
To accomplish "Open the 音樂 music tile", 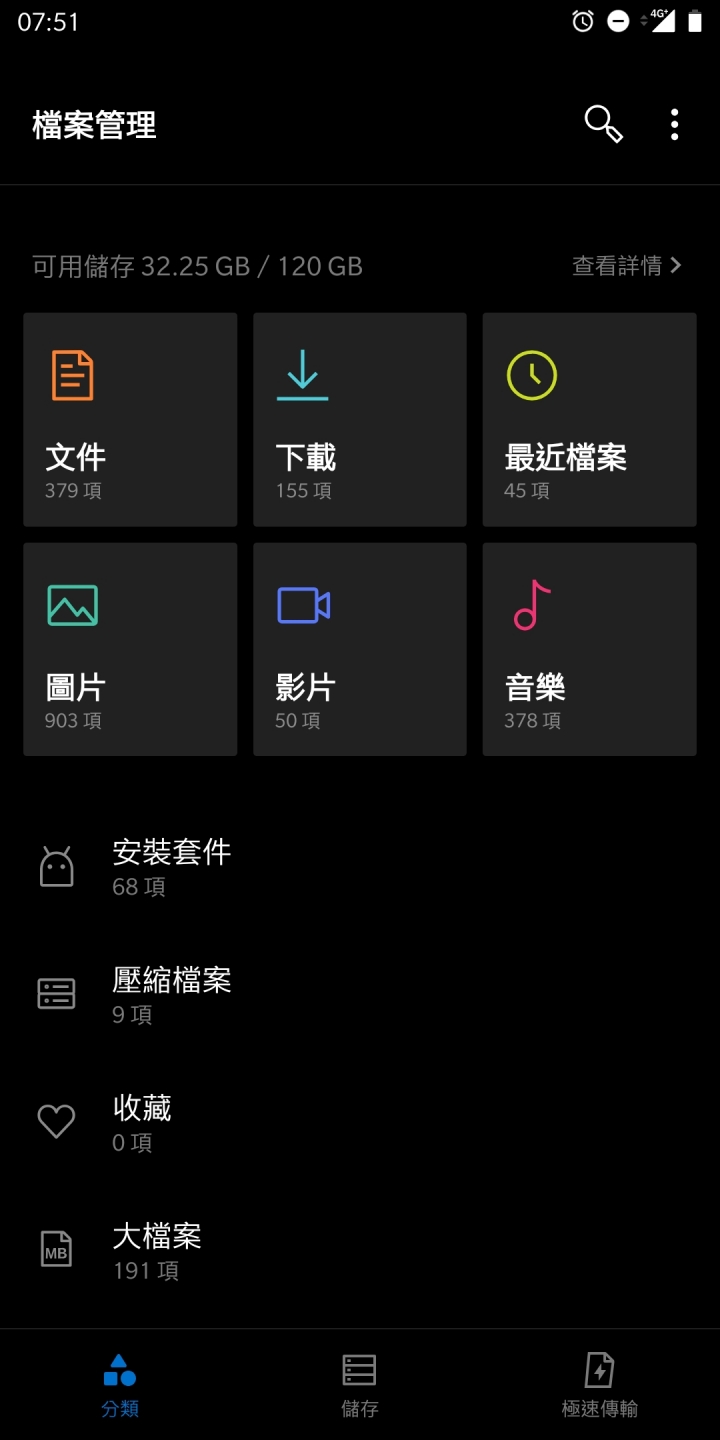I will [590, 649].
